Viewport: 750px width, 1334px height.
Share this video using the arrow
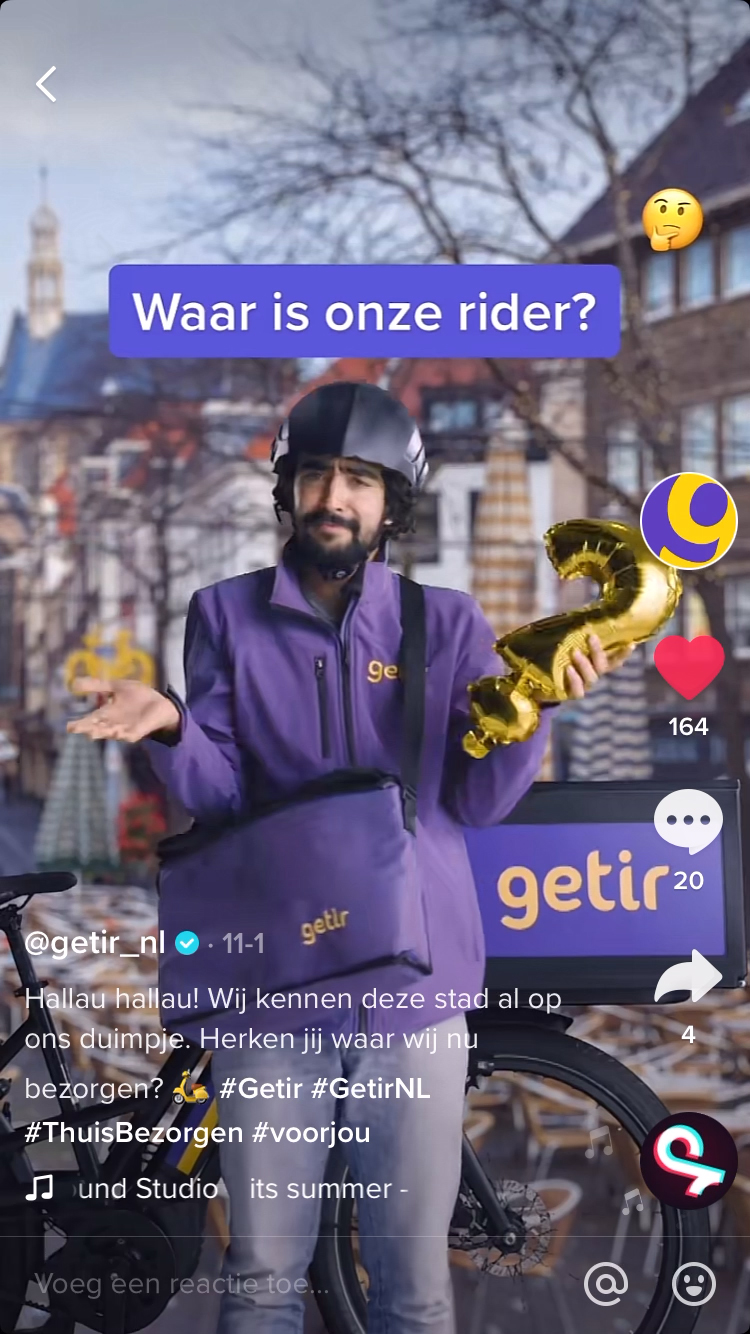tap(688, 977)
